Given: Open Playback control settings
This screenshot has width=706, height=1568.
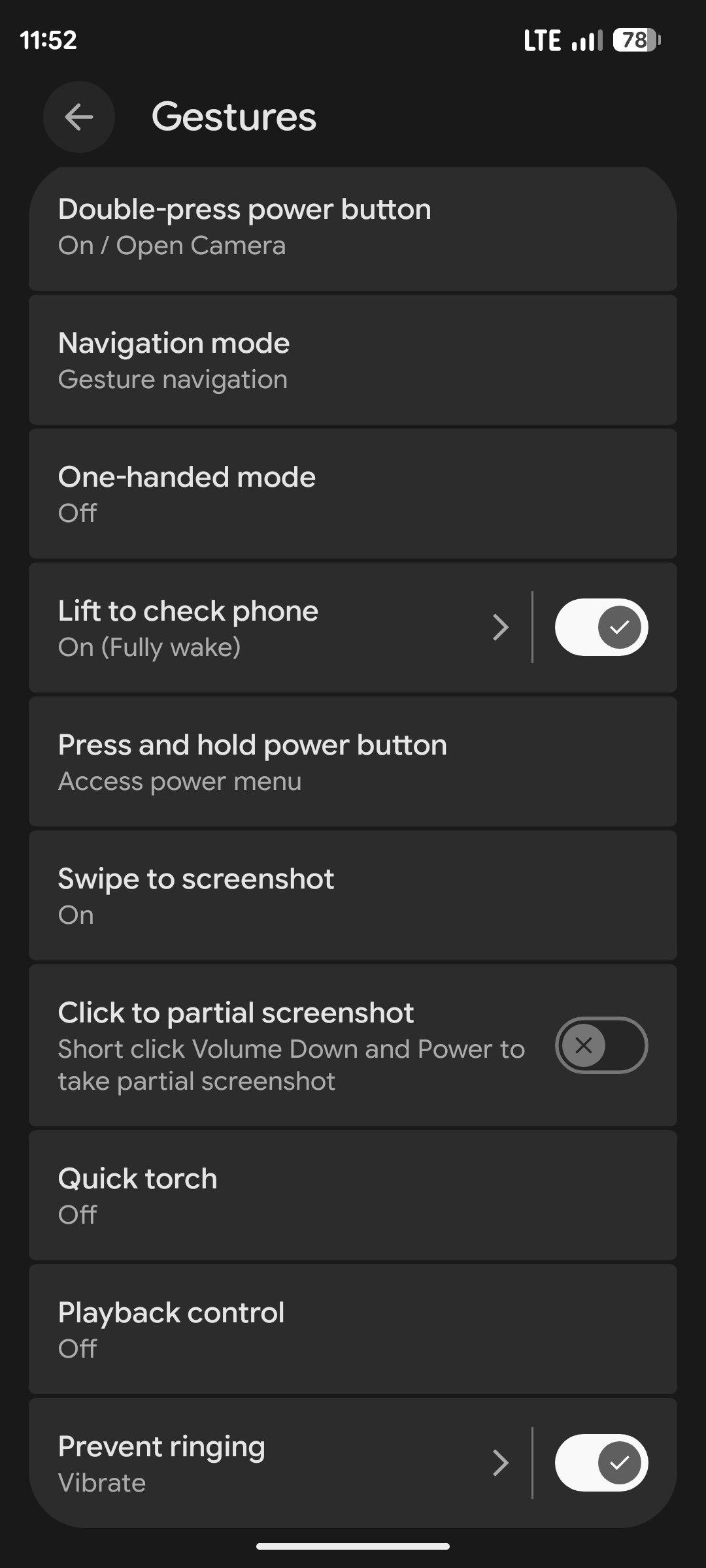Looking at the screenshot, I should (x=353, y=1330).
